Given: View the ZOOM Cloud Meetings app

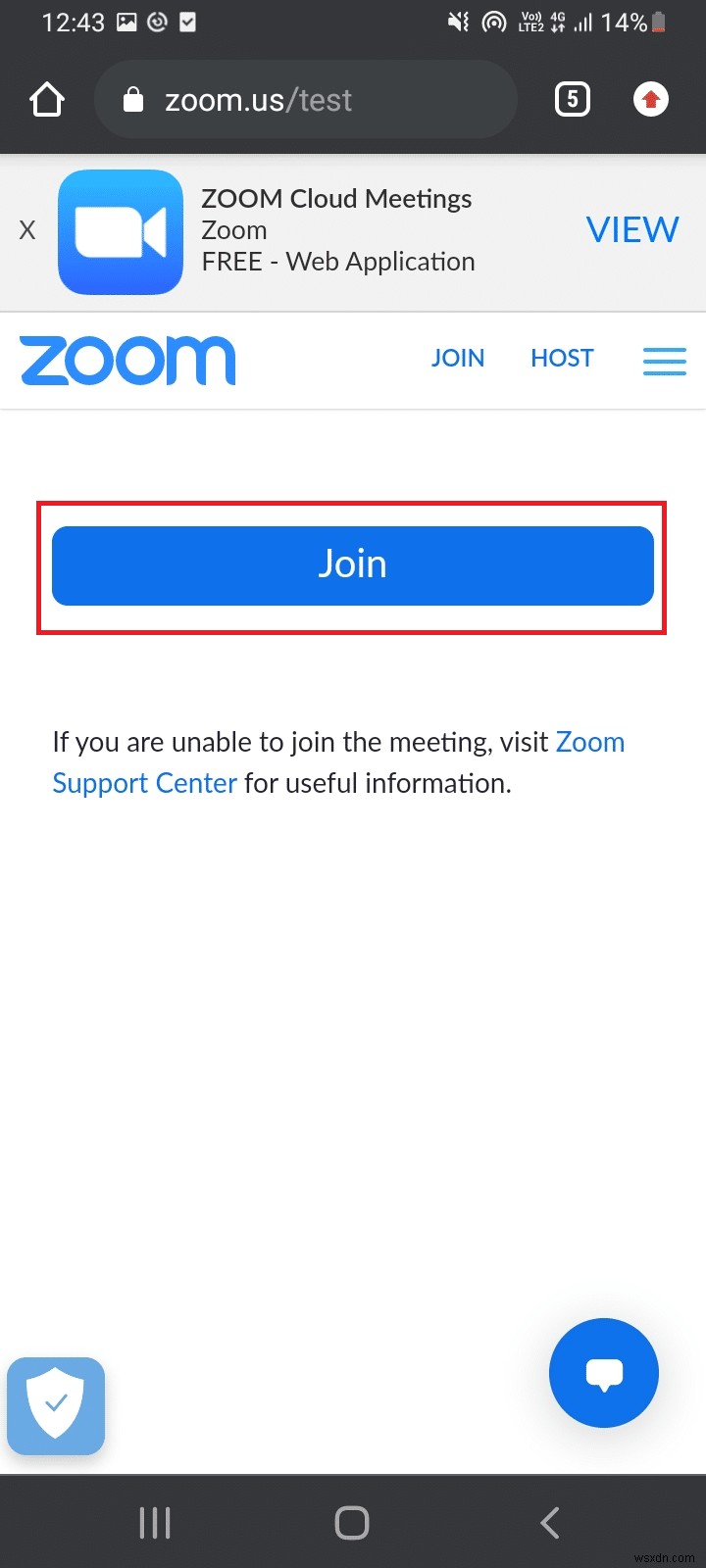Looking at the screenshot, I should tap(632, 230).
